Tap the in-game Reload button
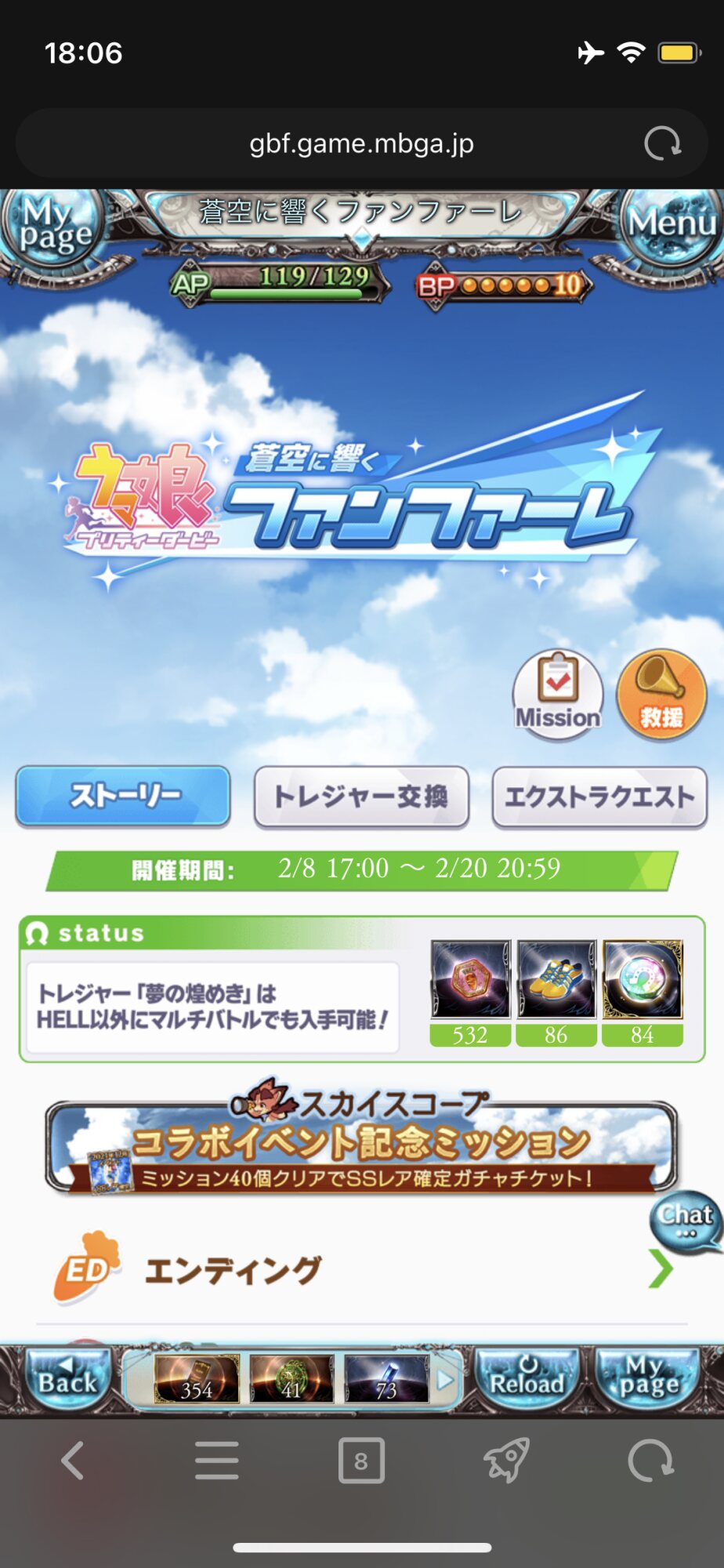The image size is (724, 1568). [527, 1379]
